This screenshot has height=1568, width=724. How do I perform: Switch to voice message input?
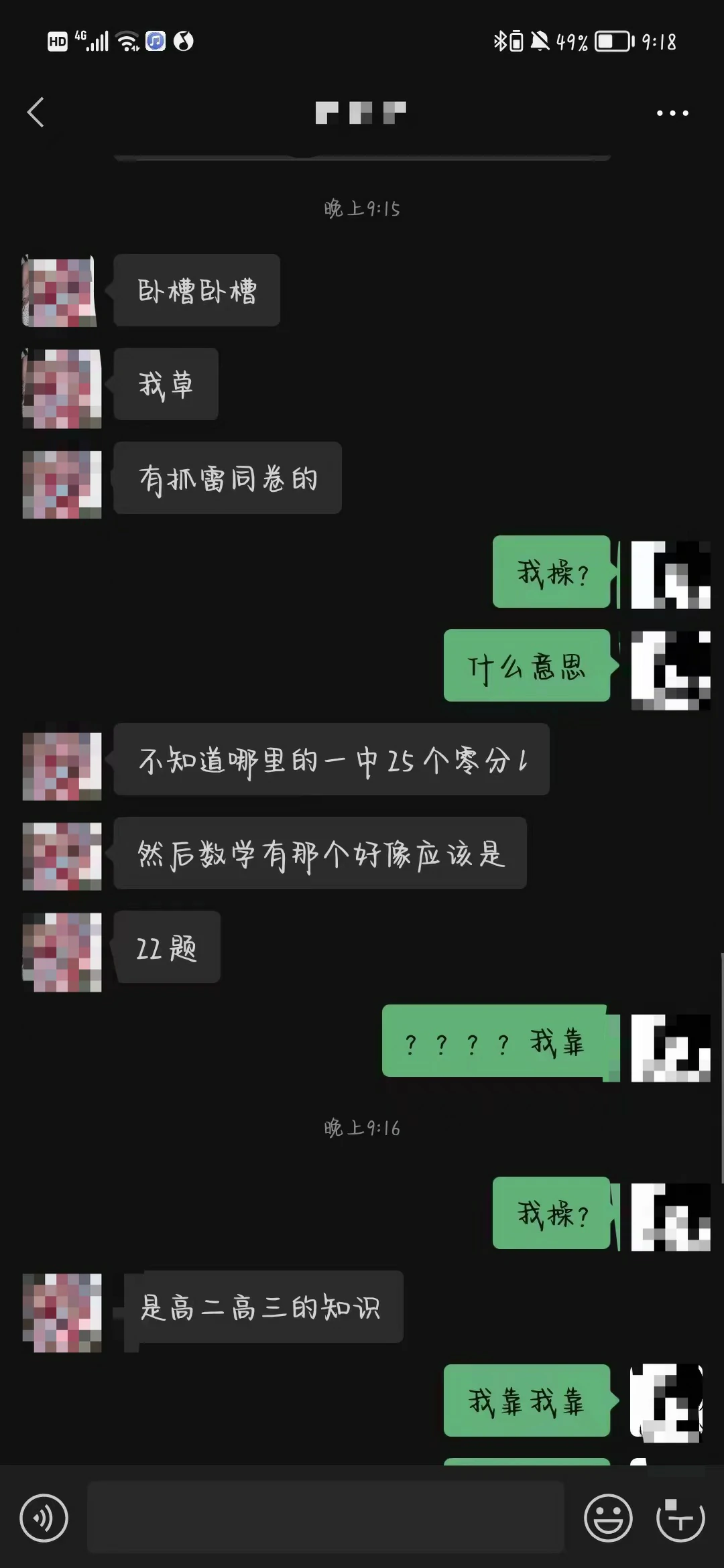click(x=44, y=1517)
